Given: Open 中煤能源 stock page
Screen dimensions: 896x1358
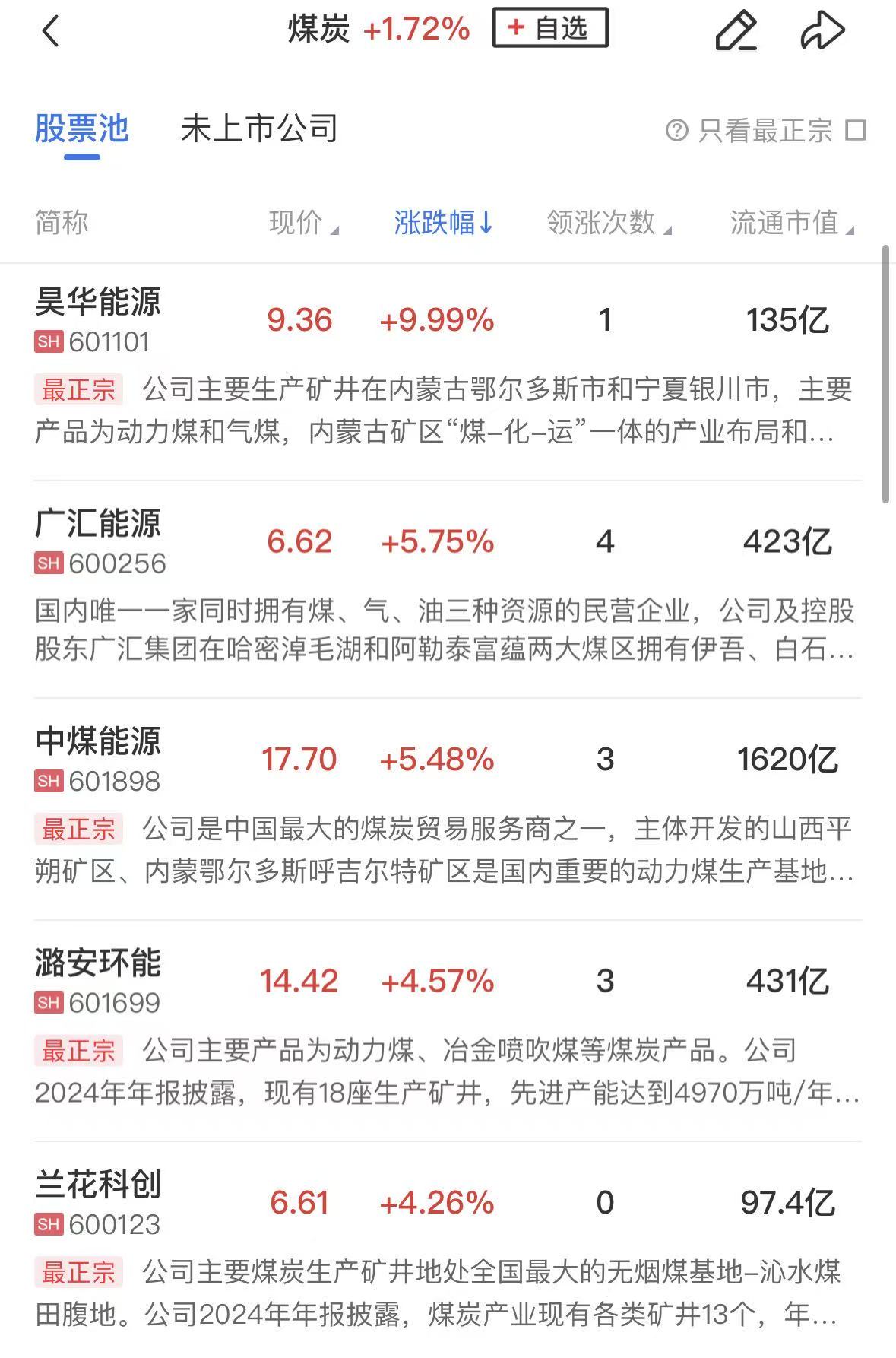Looking at the screenshot, I should coord(99,743).
